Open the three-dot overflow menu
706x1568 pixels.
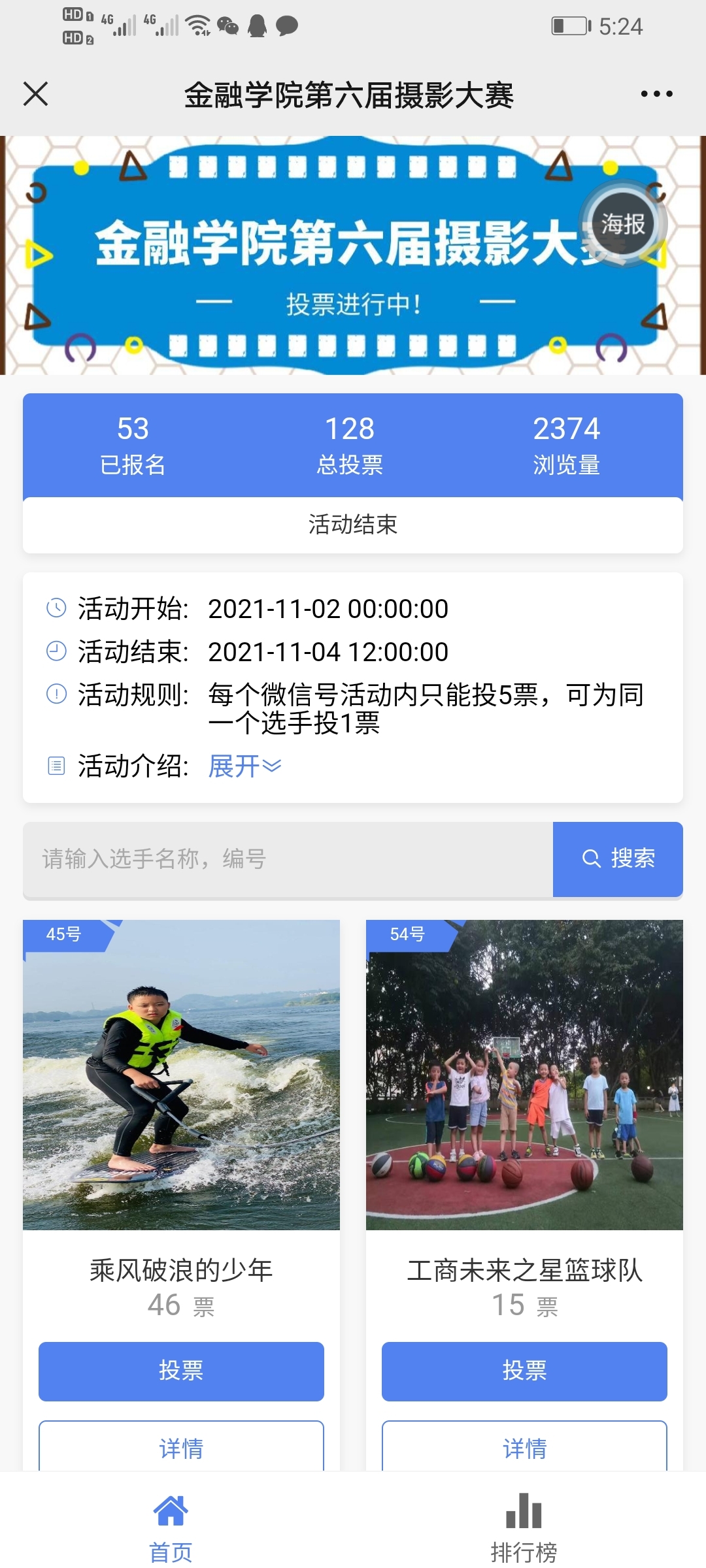pyautogui.click(x=656, y=94)
